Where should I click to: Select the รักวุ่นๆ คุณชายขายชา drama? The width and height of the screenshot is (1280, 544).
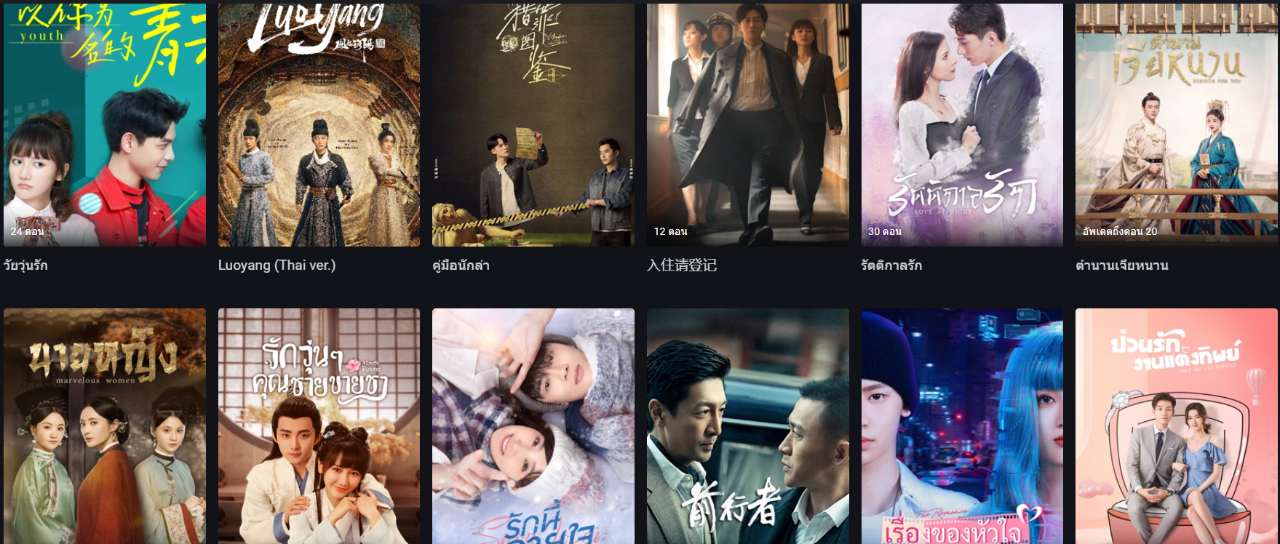[319, 426]
